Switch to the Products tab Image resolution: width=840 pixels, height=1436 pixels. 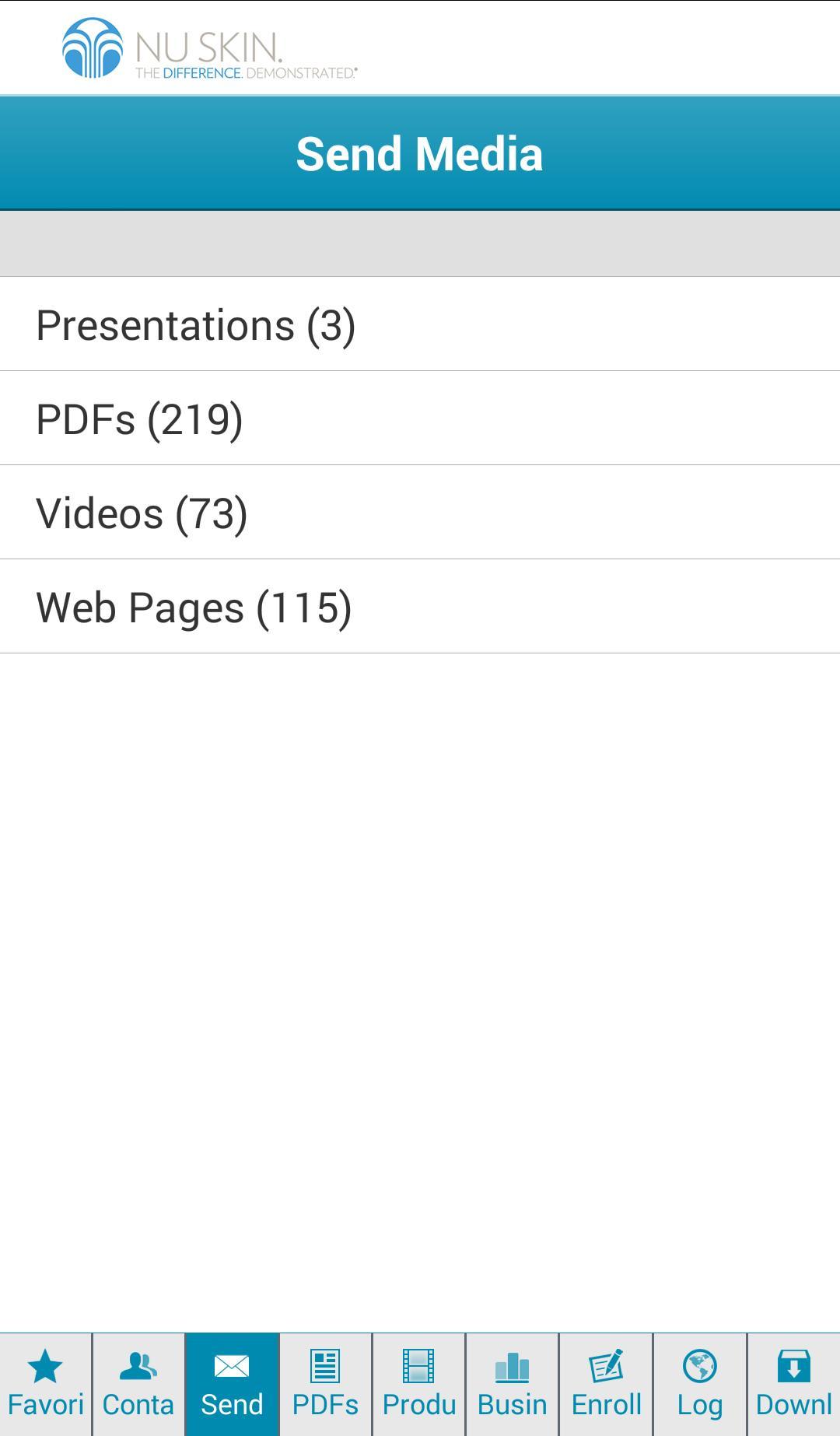[x=418, y=1385]
